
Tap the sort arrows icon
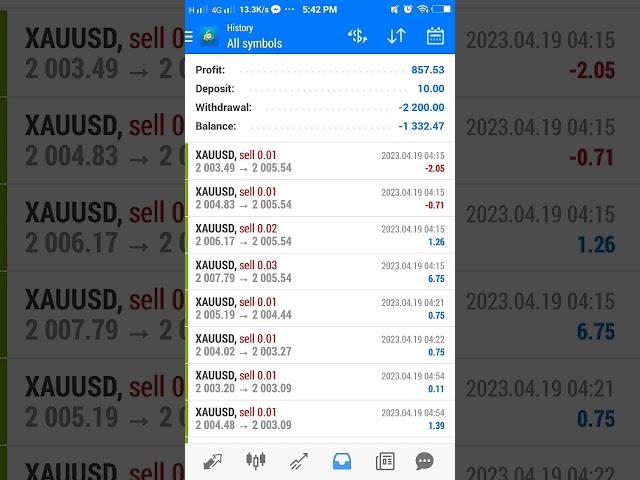click(x=396, y=36)
